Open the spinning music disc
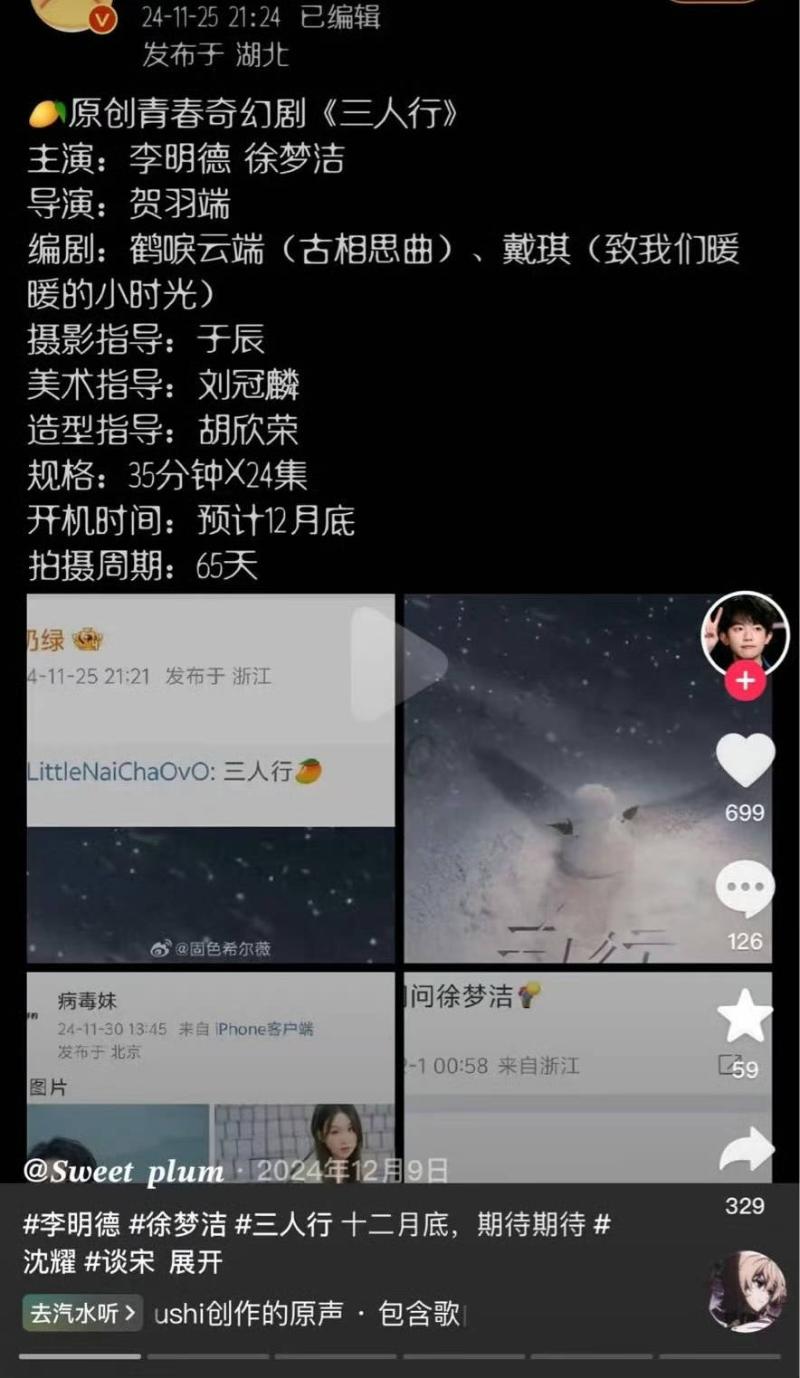The width and height of the screenshot is (800, 1378). coord(747,1291)
